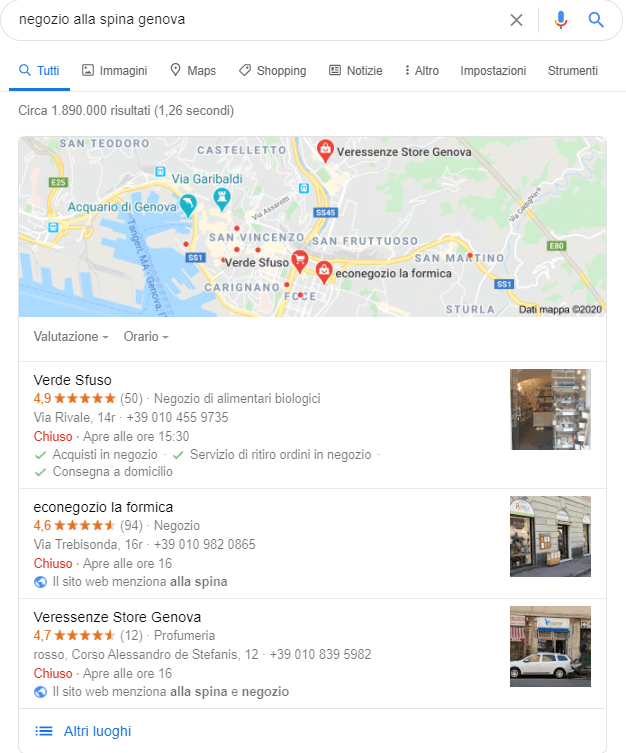The height and width of the screenshot is (753, 626).
Task: Open the Altro menu
Action: click(x=421, y=71)
